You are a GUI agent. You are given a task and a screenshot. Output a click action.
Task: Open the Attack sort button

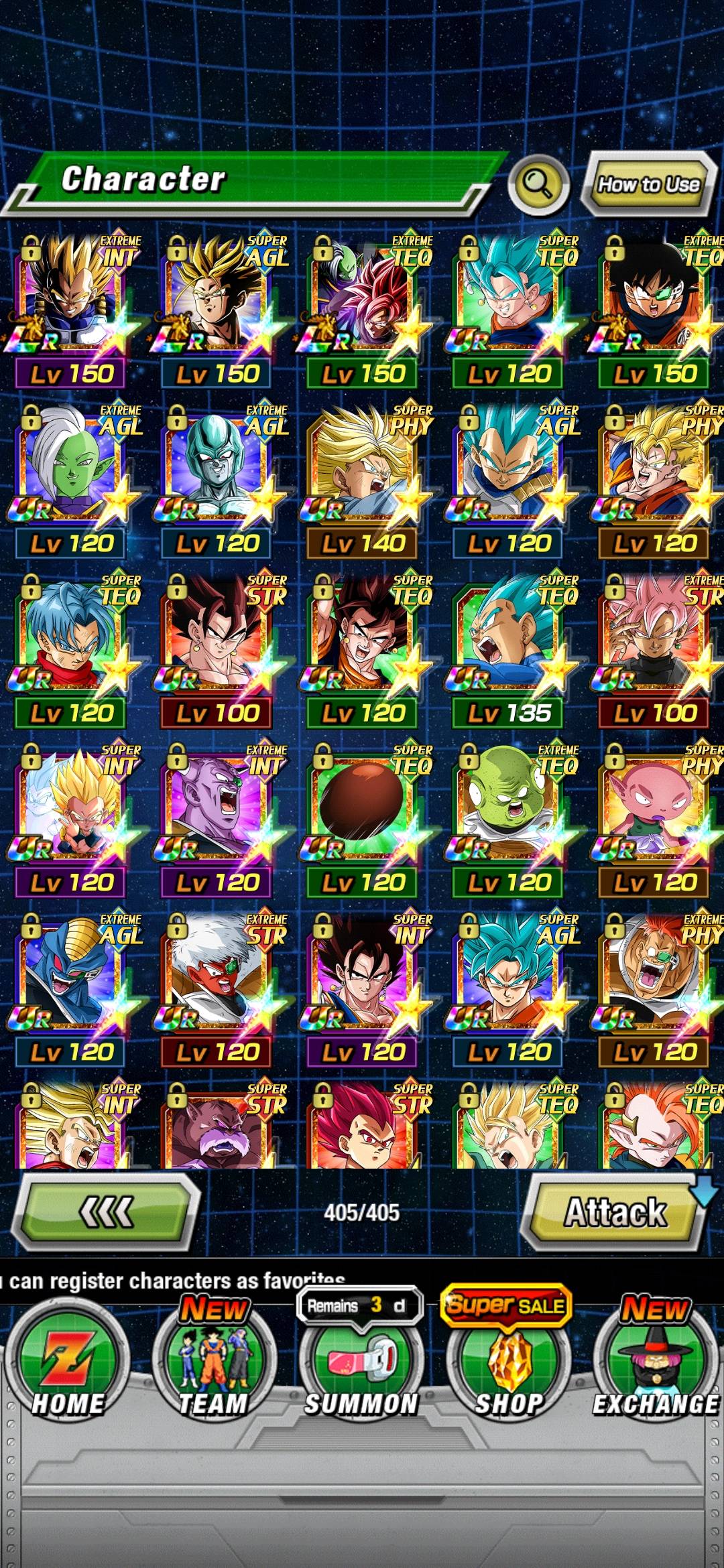[615, 1212]
